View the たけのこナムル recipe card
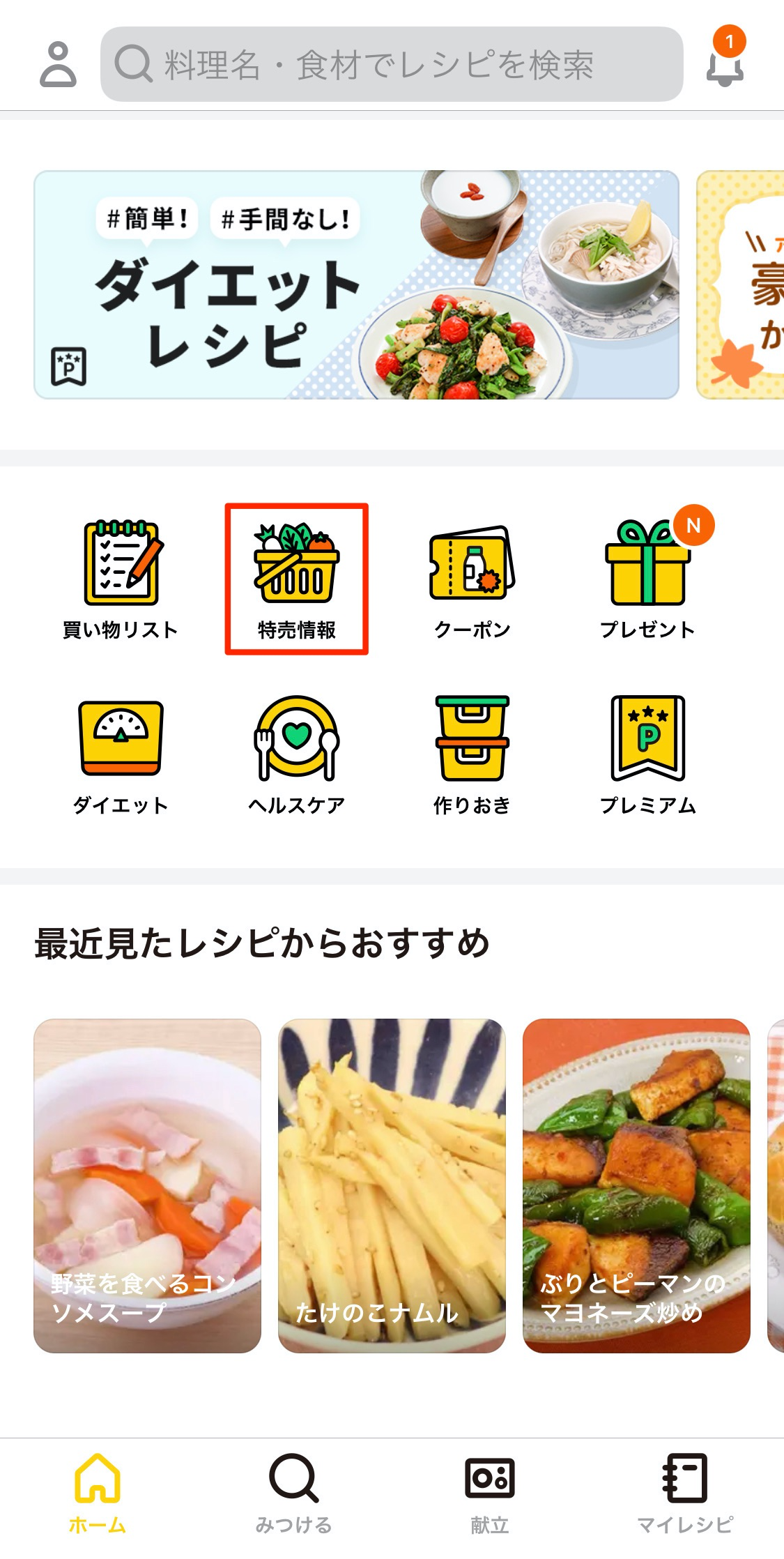 pyautogui.click(x=392, y=1185)
